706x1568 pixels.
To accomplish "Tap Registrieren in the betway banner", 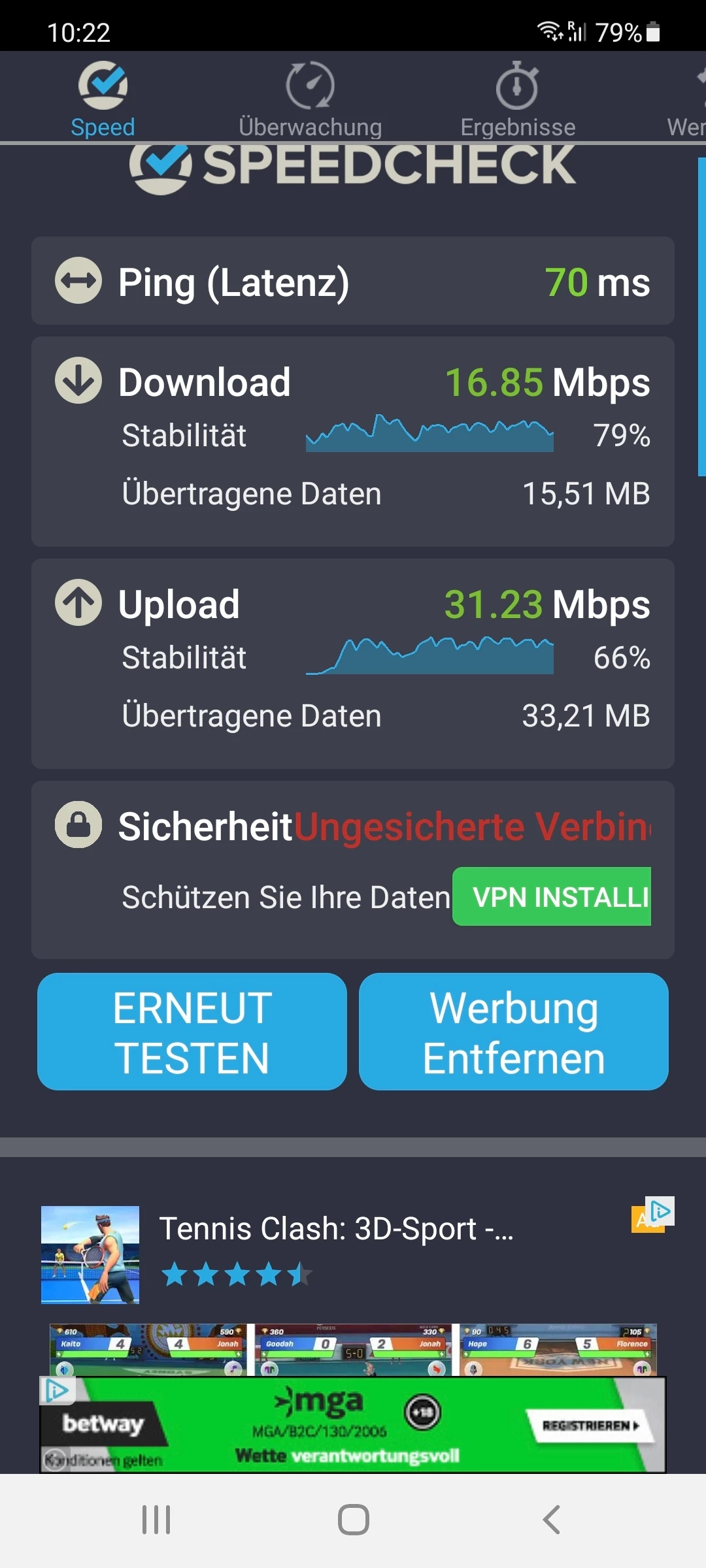I will click(x=590, y=1425).
